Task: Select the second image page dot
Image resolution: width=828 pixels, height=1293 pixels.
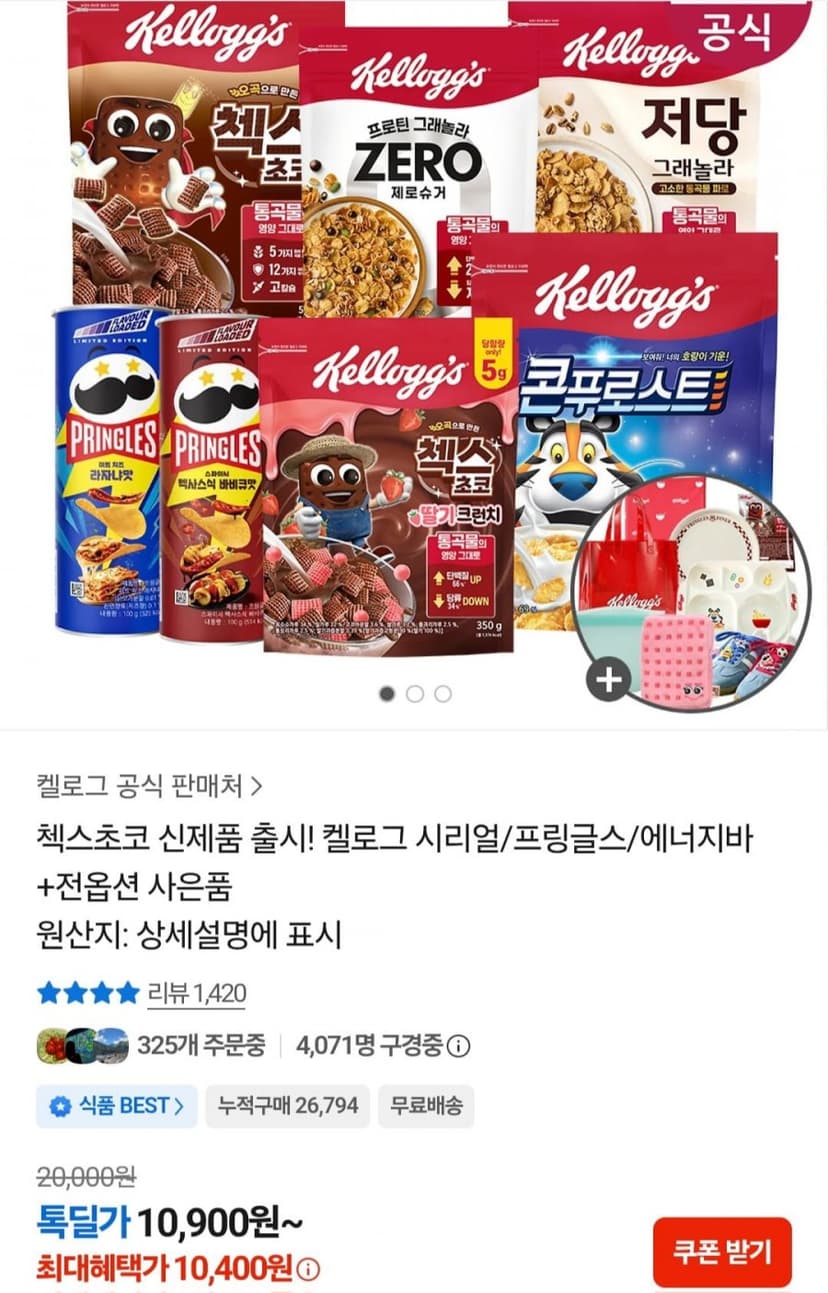Action: pyautogui.click(x=415, y=694)
